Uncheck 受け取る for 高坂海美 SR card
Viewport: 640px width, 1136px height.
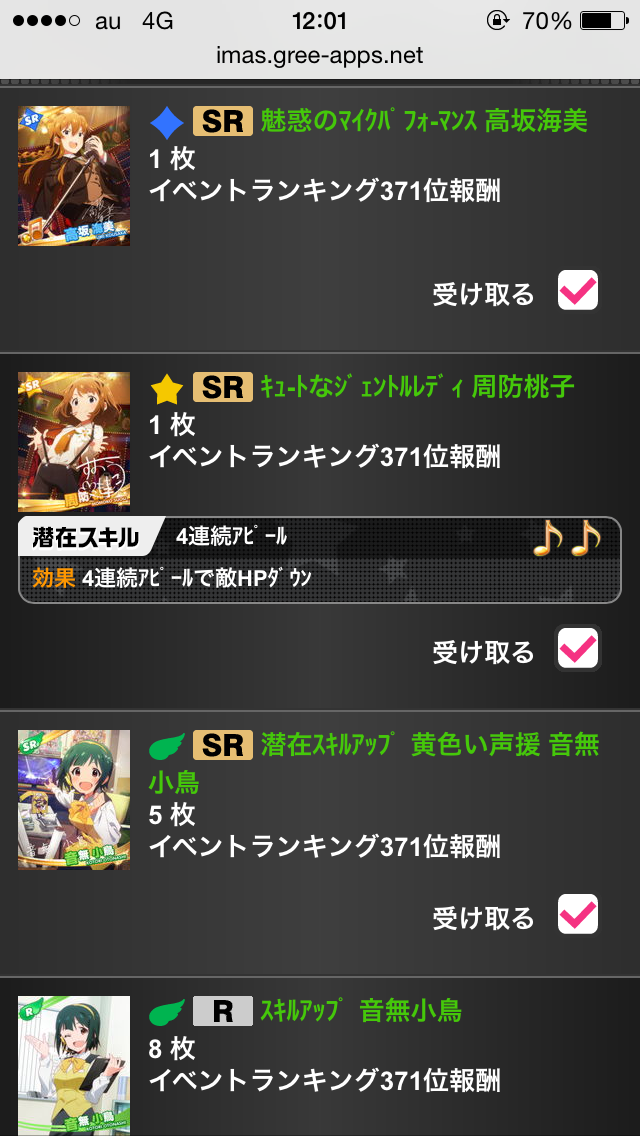[578, 291]
